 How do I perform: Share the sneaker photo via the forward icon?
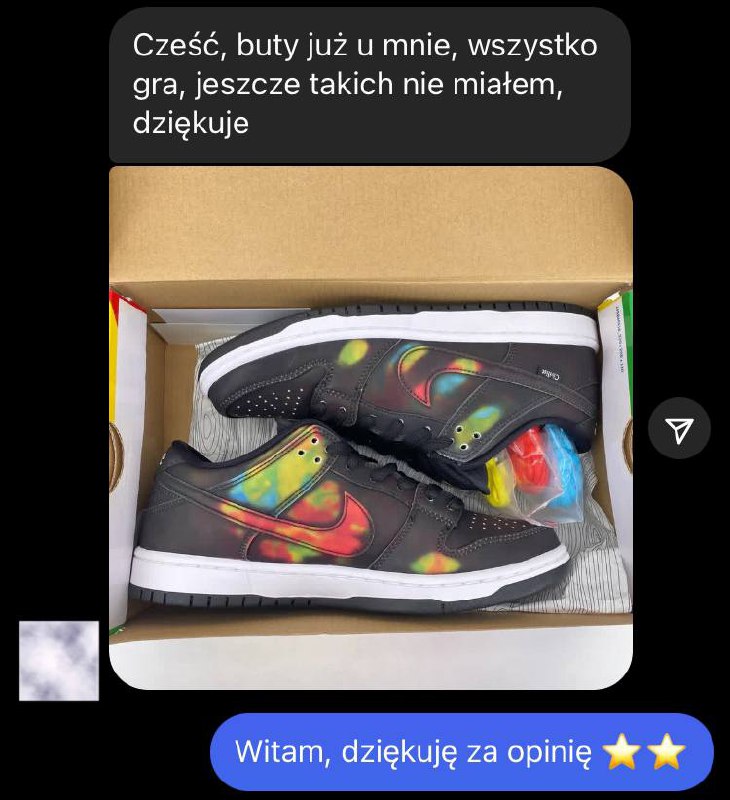click(679, 430)
